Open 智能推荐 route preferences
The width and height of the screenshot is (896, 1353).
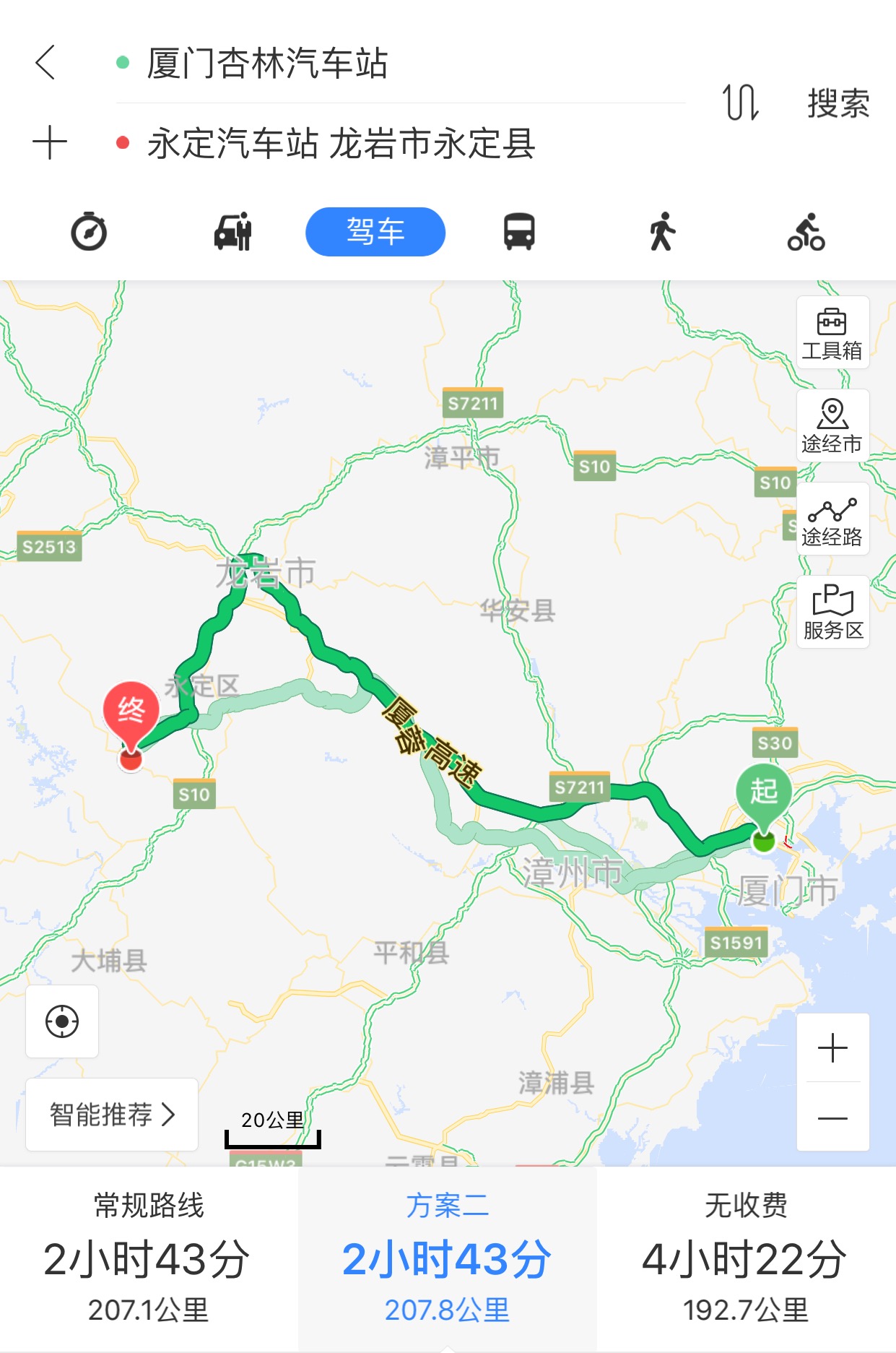point(112,1115)
